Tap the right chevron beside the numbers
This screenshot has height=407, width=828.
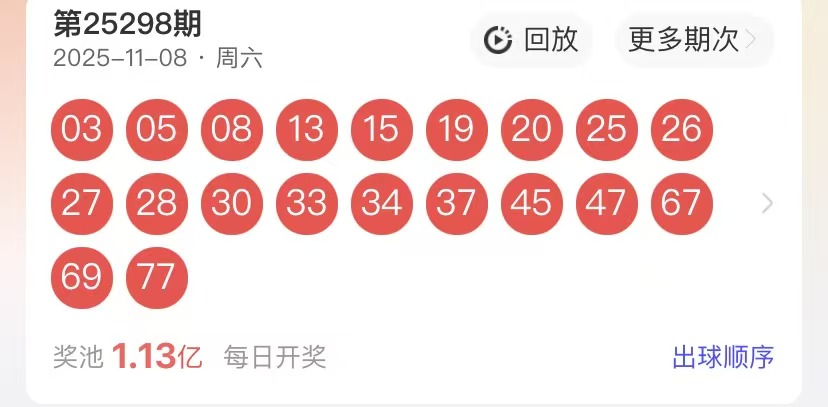(x=767, y=204)
